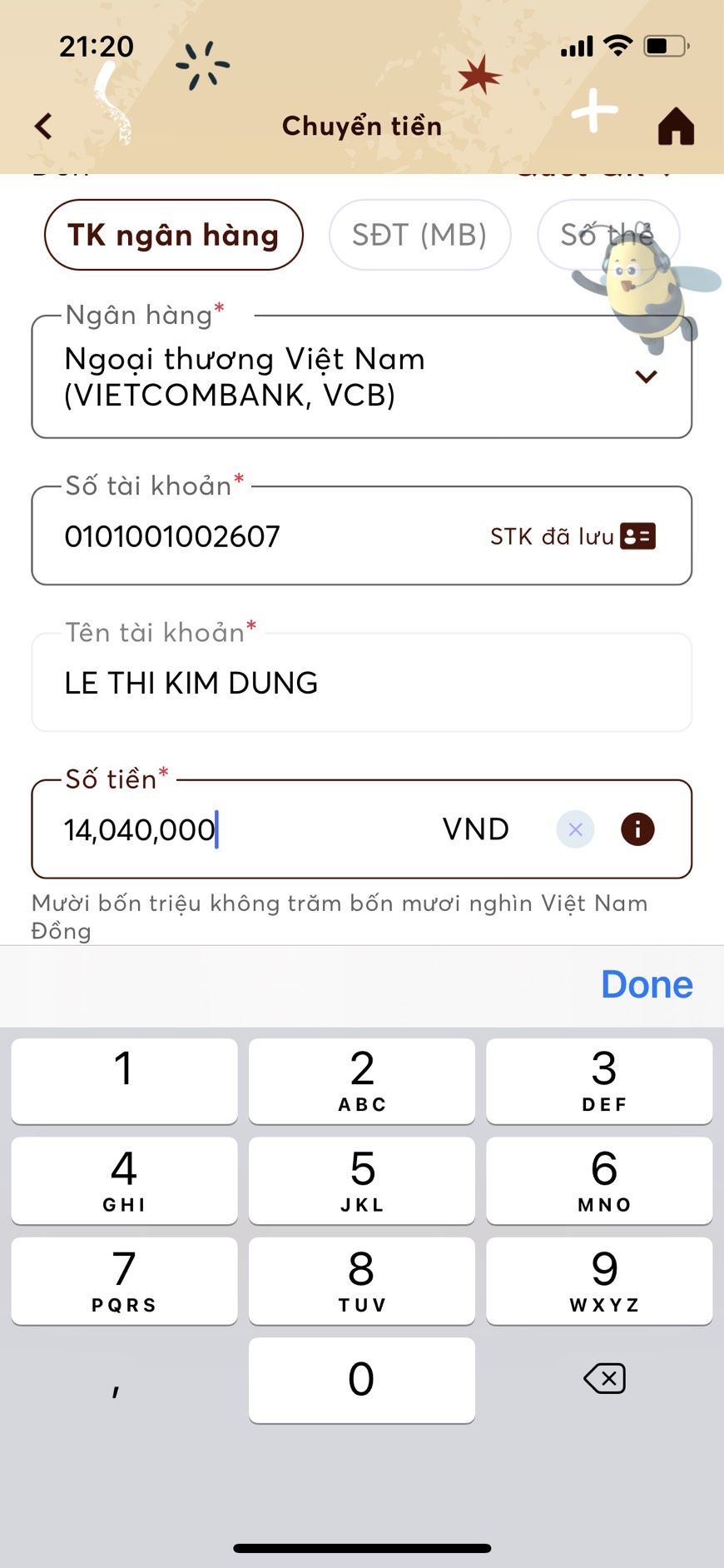Switch to SĐT (MB) tab
The image size is (724, 1568).
tap(419, 235)
